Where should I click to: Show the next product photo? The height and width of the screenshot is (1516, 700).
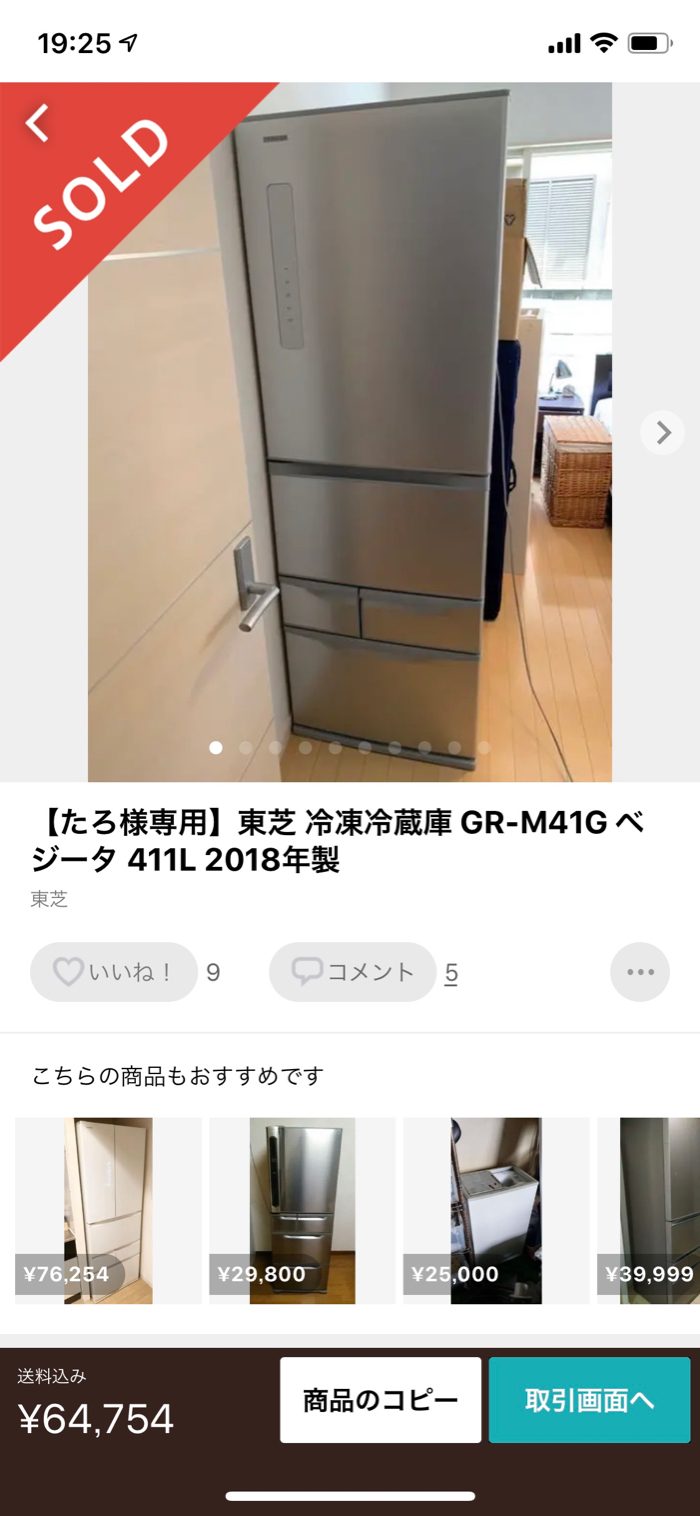(x=662, y=432)
